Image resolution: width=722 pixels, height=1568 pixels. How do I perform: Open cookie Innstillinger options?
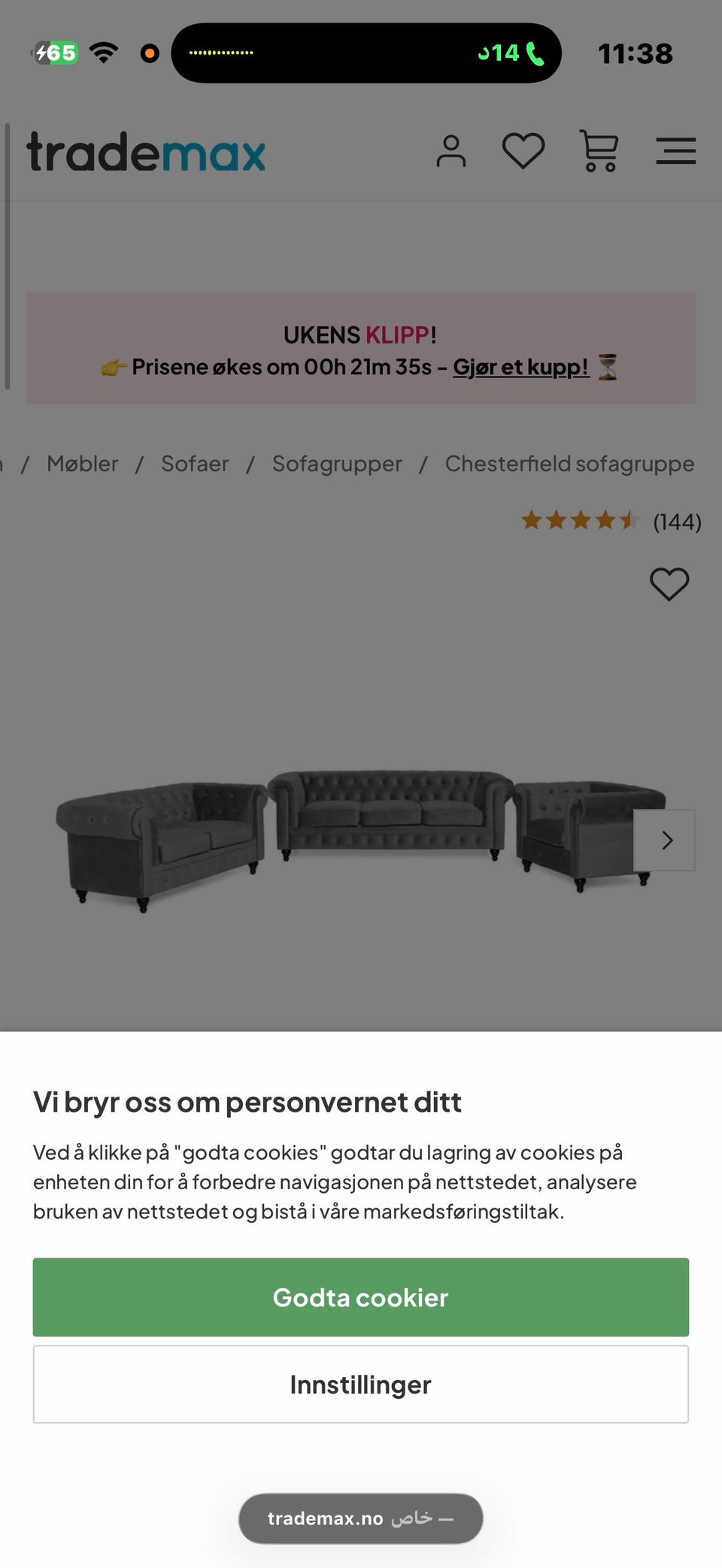tap(360, 1385)
